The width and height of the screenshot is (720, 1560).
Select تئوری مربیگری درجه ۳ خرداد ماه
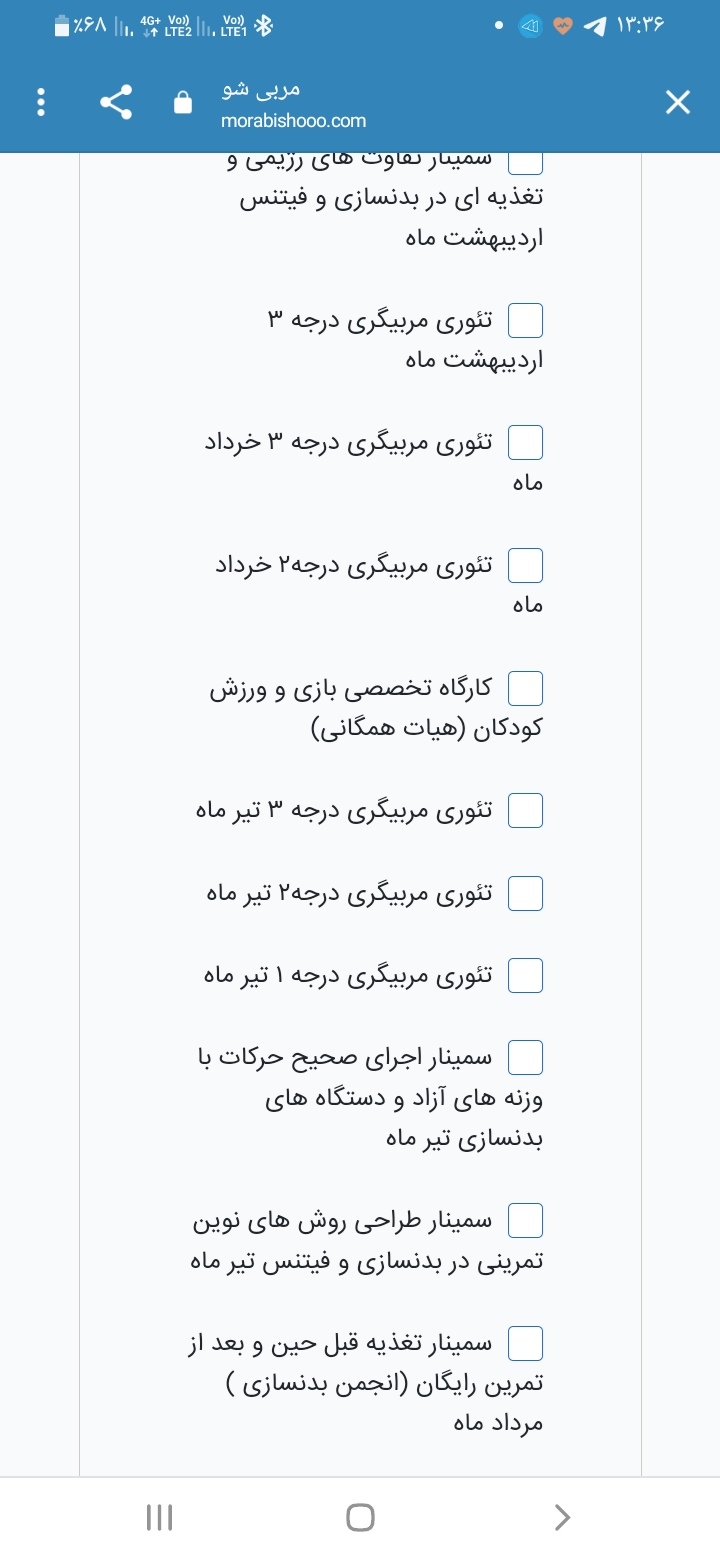point(526,442)
